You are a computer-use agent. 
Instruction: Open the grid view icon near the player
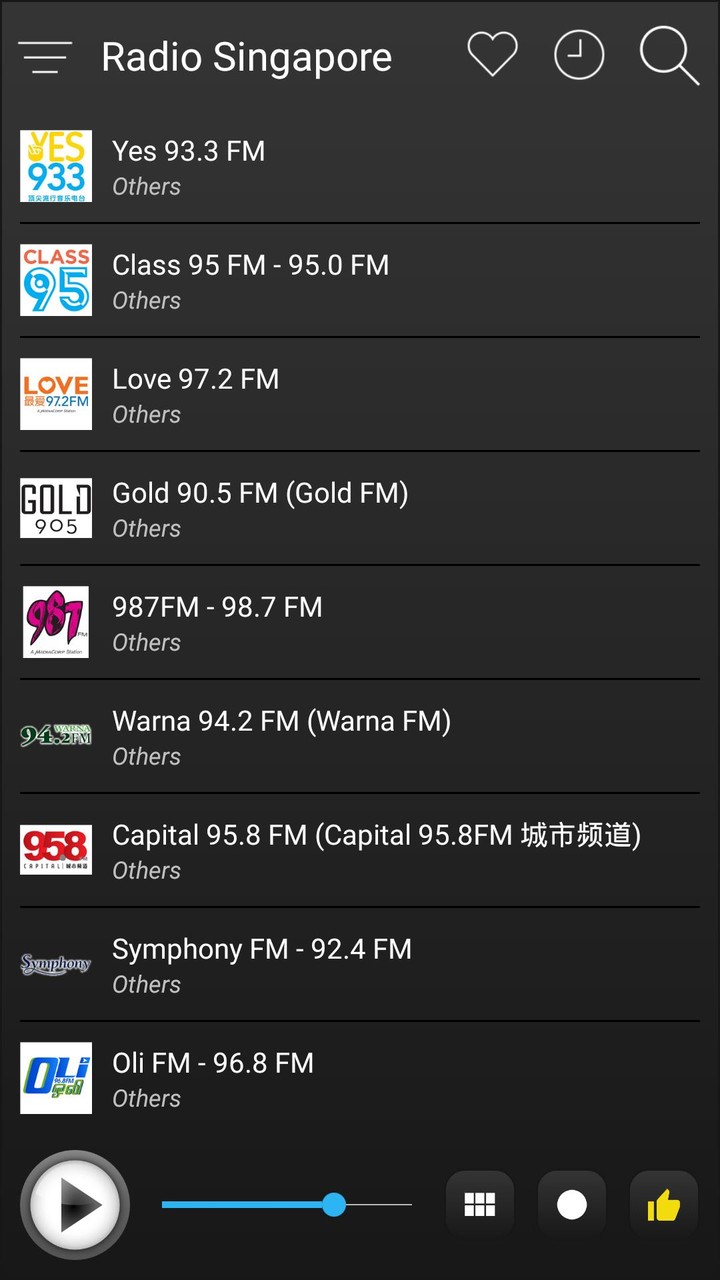479,1205
